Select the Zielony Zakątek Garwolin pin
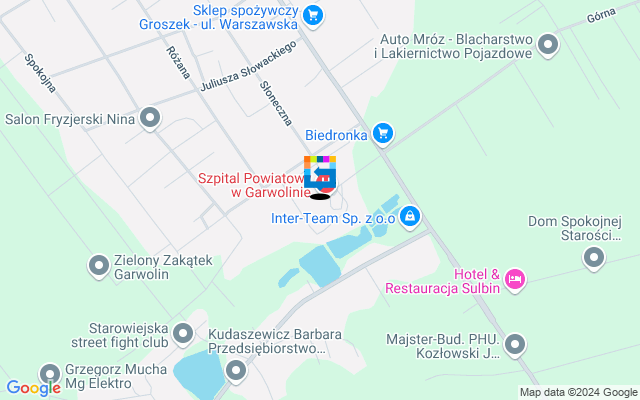640x400 pixels. (x=99, y=266)
